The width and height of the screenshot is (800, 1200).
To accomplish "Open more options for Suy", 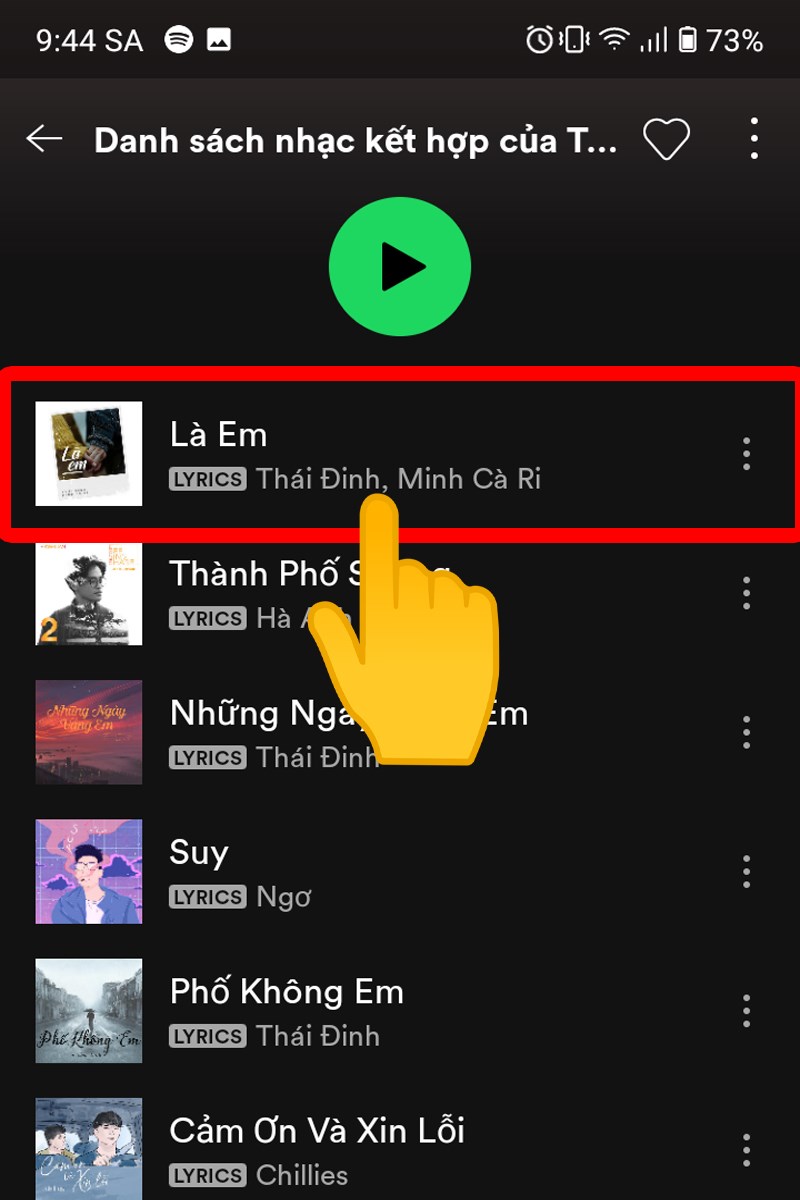I will 746,871.
